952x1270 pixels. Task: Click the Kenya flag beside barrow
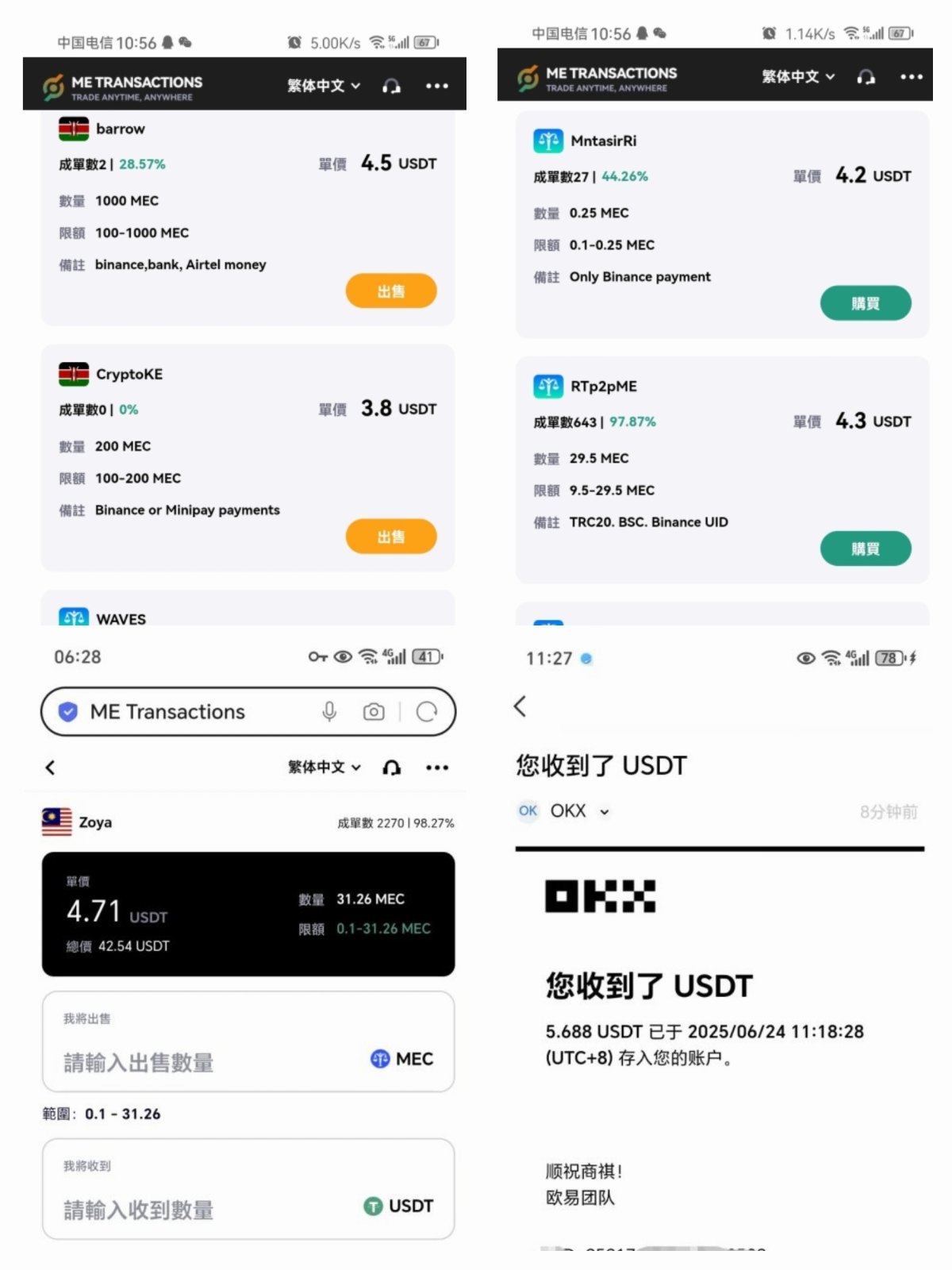[x=73, y=128]
